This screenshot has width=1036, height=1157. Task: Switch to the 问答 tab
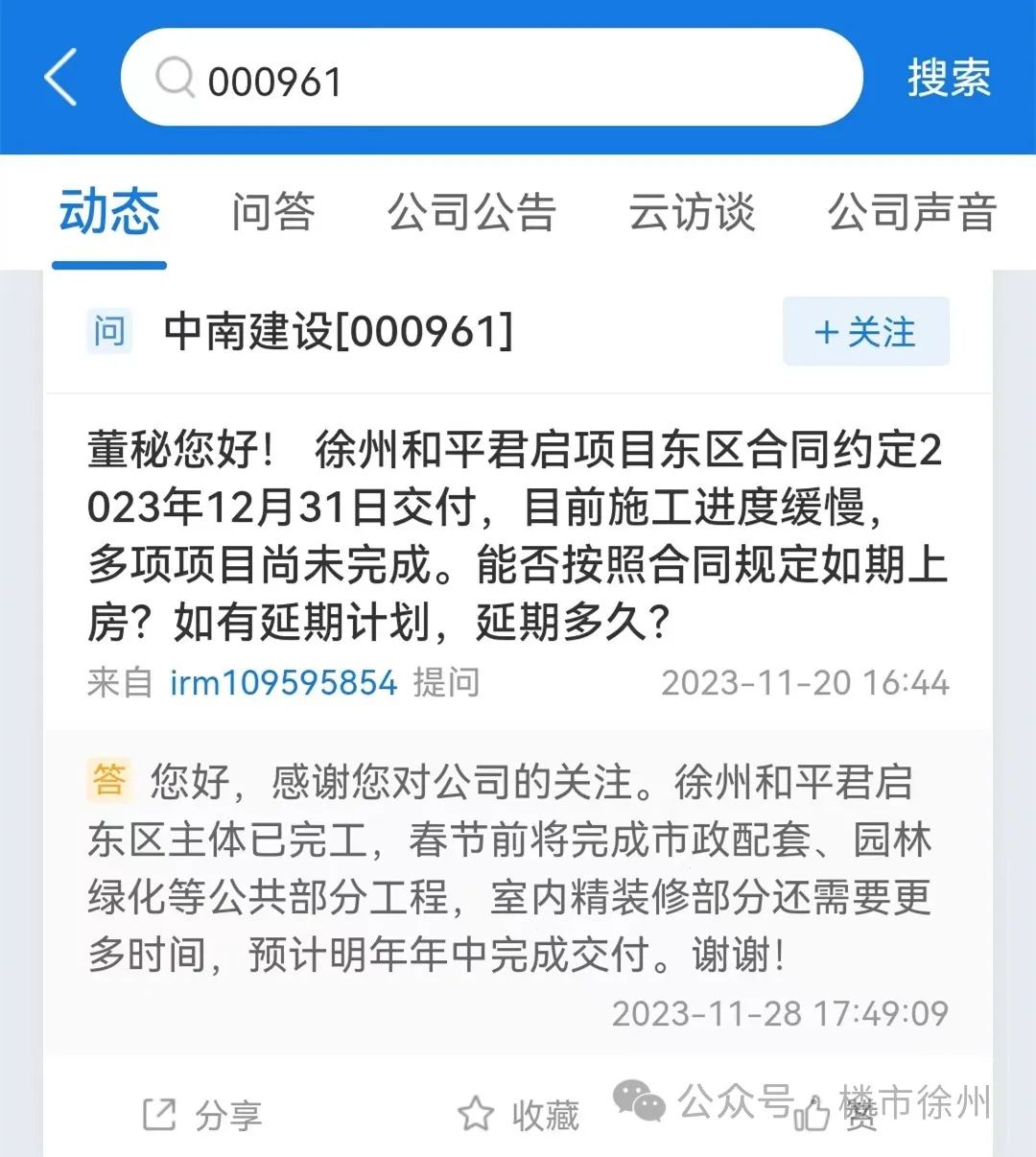pyautogui.click(x=273, y=212)
